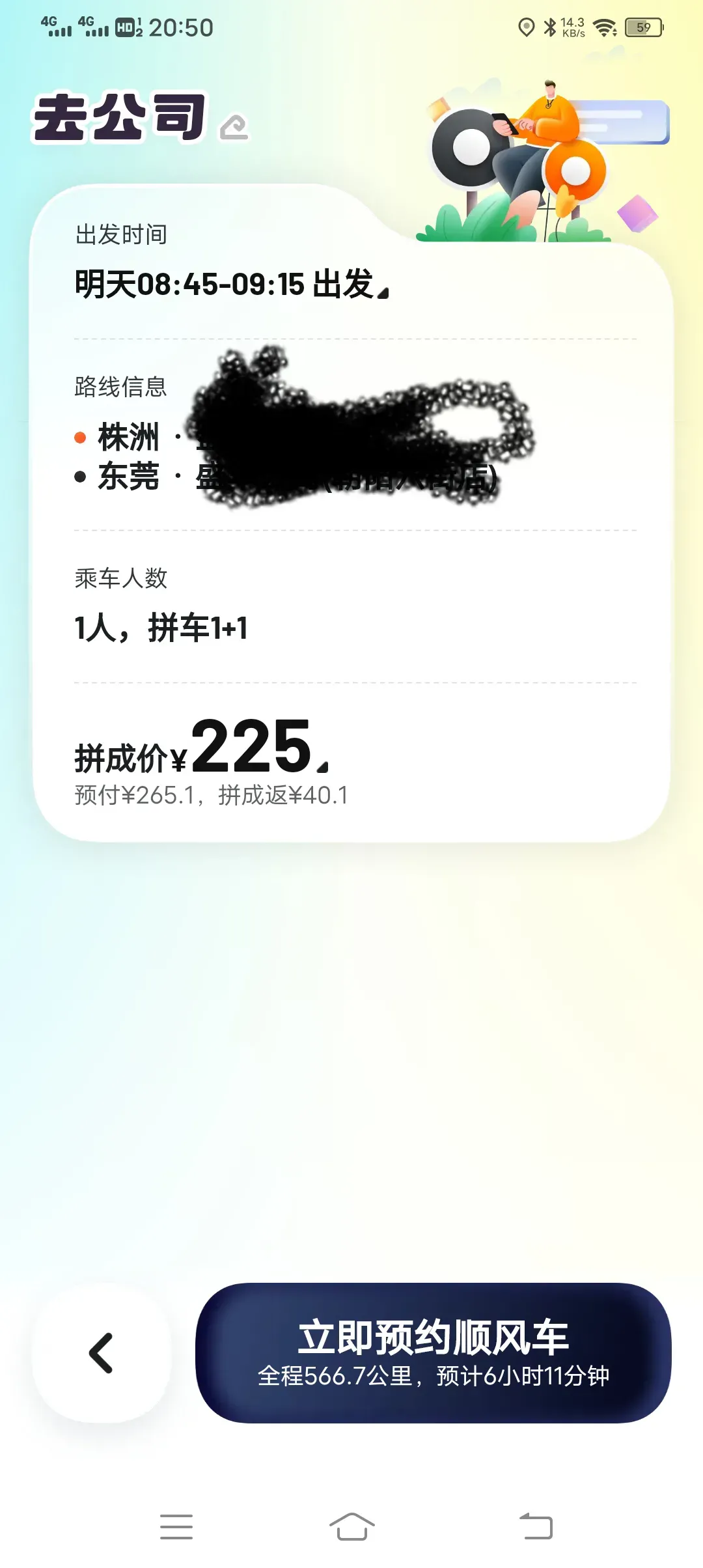This screenshot has height=1568, width=703.
Task: Edit the 去公司 title icon
Action: point(234,126)
